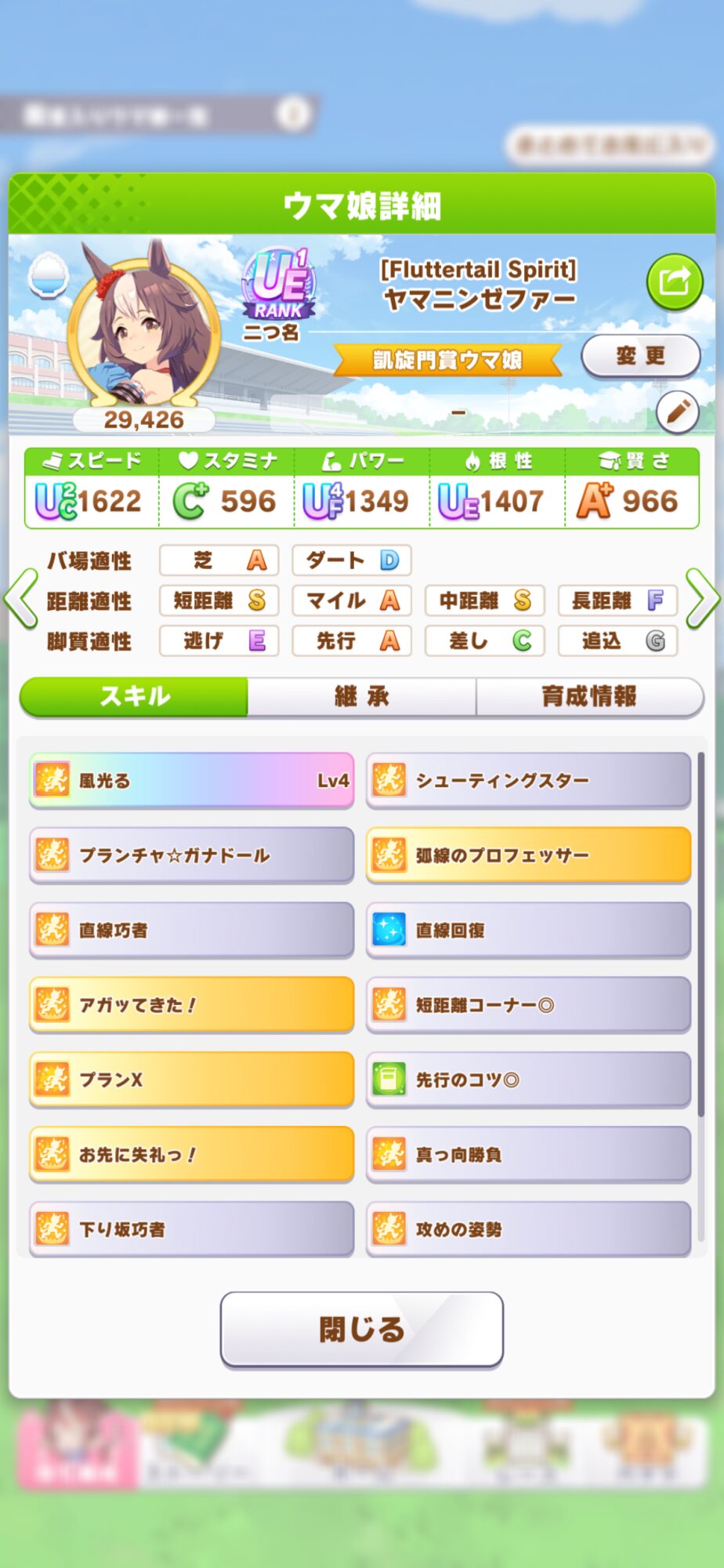This screenshot has width=724, height=1568.
Task: Select the スキル tab
Action: pyautogui.click(x=134, y=696)
